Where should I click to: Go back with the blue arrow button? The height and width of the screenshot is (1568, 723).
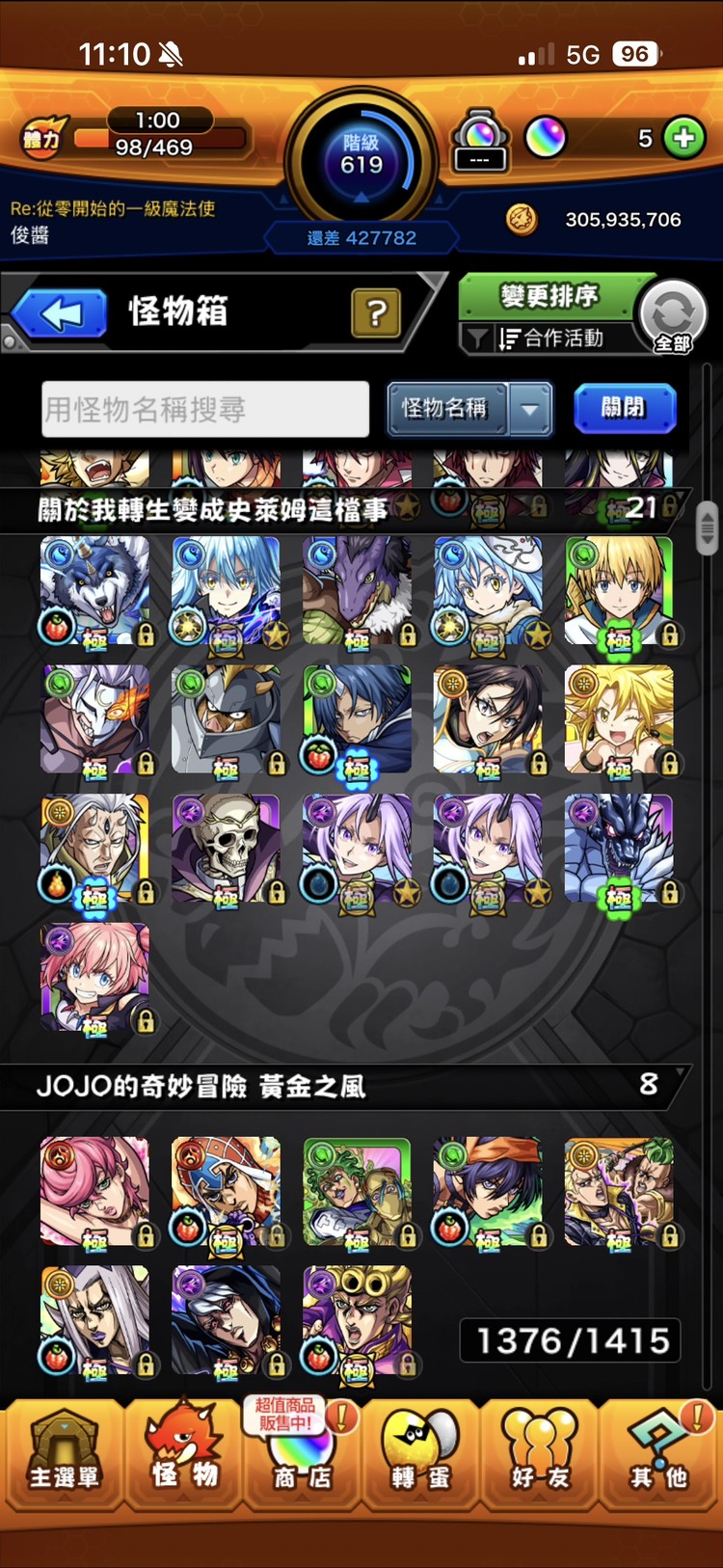point(62,313)
